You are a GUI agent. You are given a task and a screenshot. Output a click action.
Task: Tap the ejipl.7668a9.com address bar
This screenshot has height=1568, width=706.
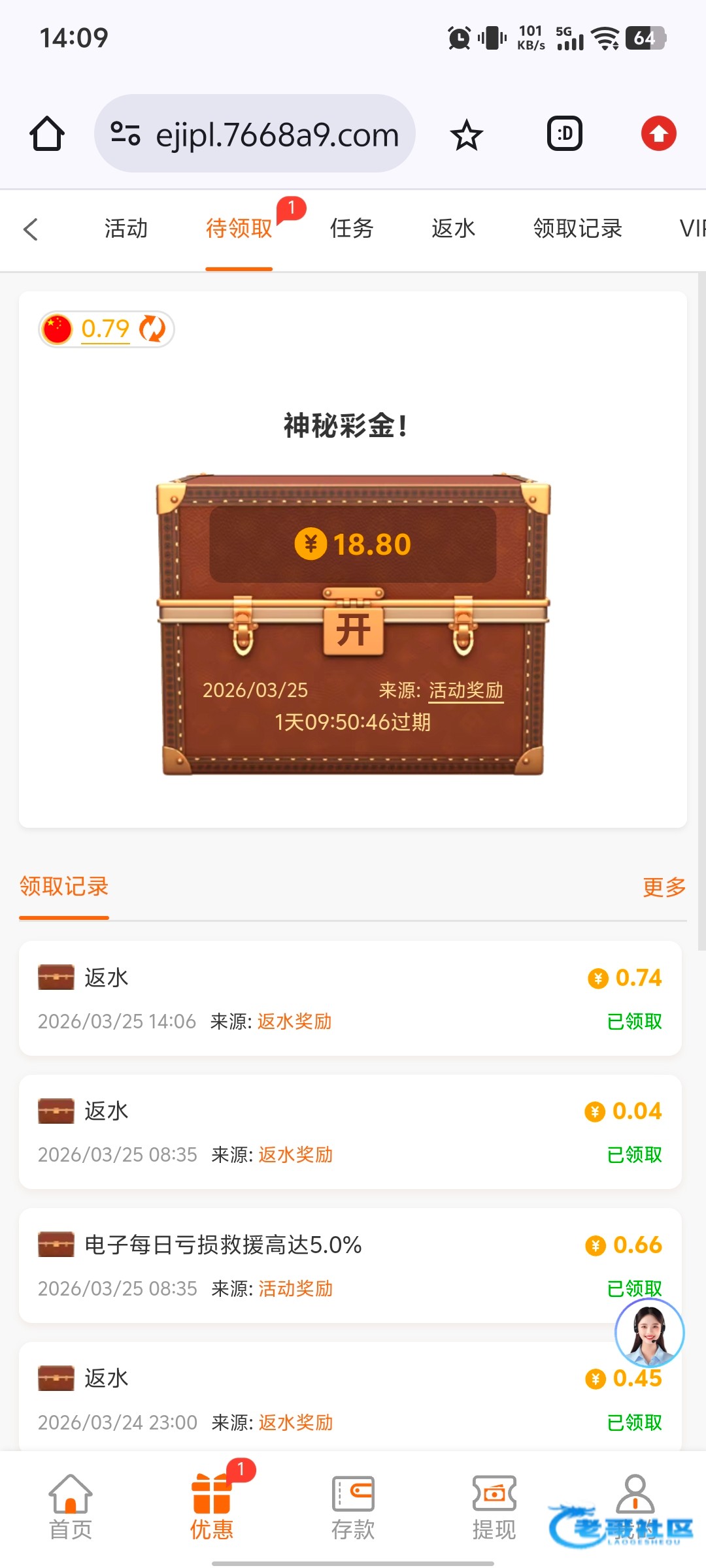tap(255, 134)
